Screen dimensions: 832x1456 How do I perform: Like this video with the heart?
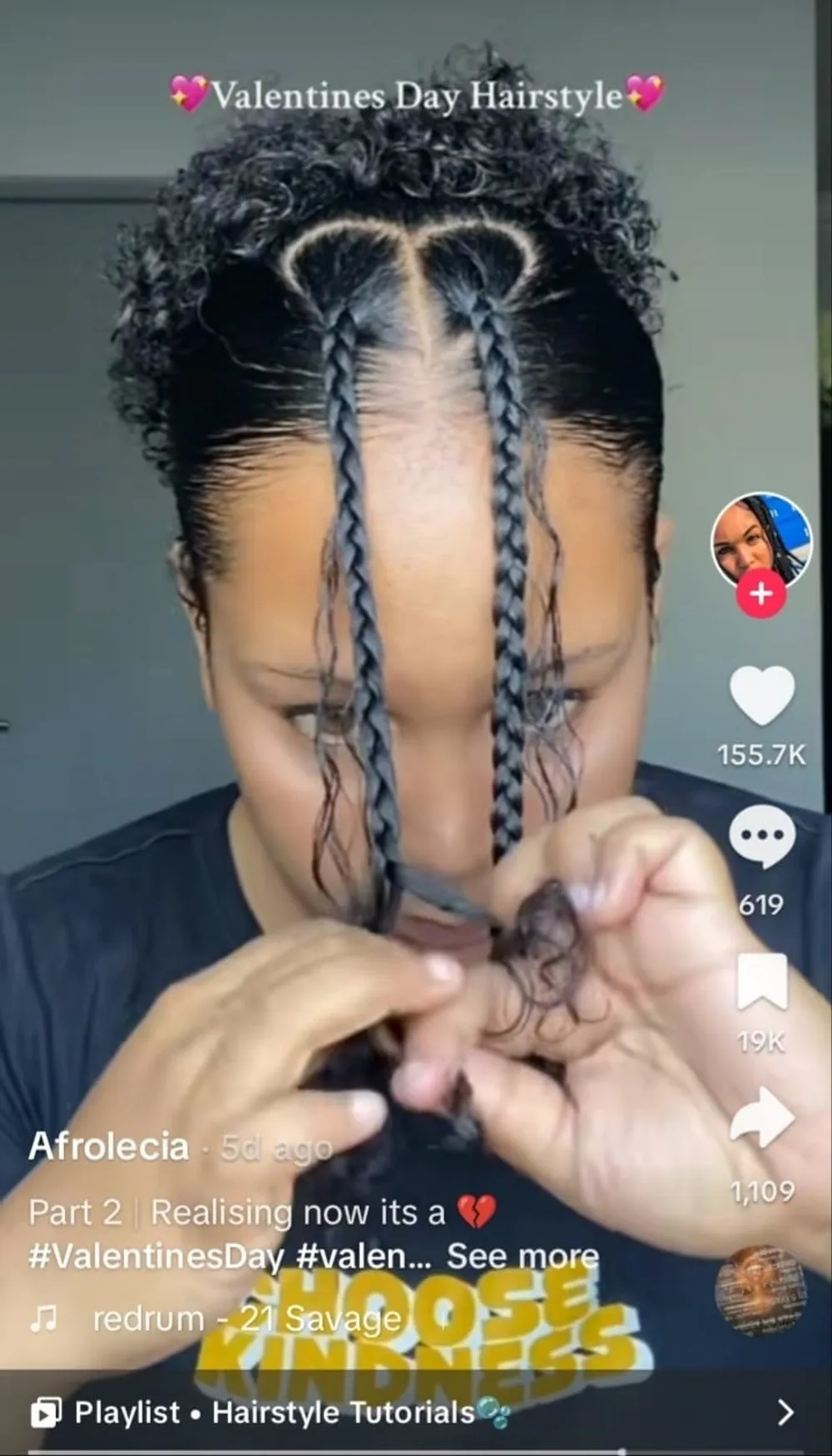pyautogui.click(x=761, y=696)
